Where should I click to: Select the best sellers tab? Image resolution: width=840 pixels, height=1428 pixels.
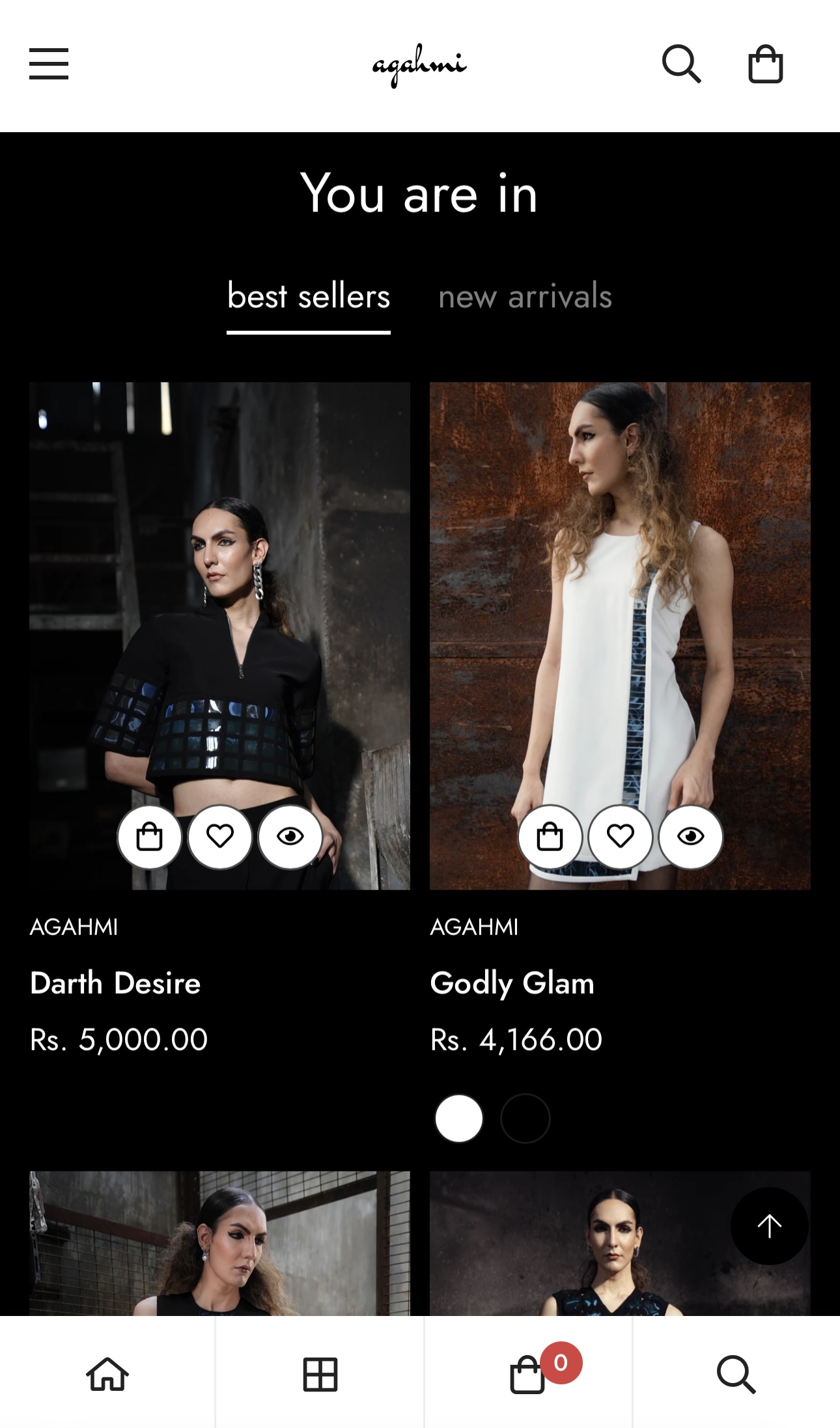pos(309,297)
